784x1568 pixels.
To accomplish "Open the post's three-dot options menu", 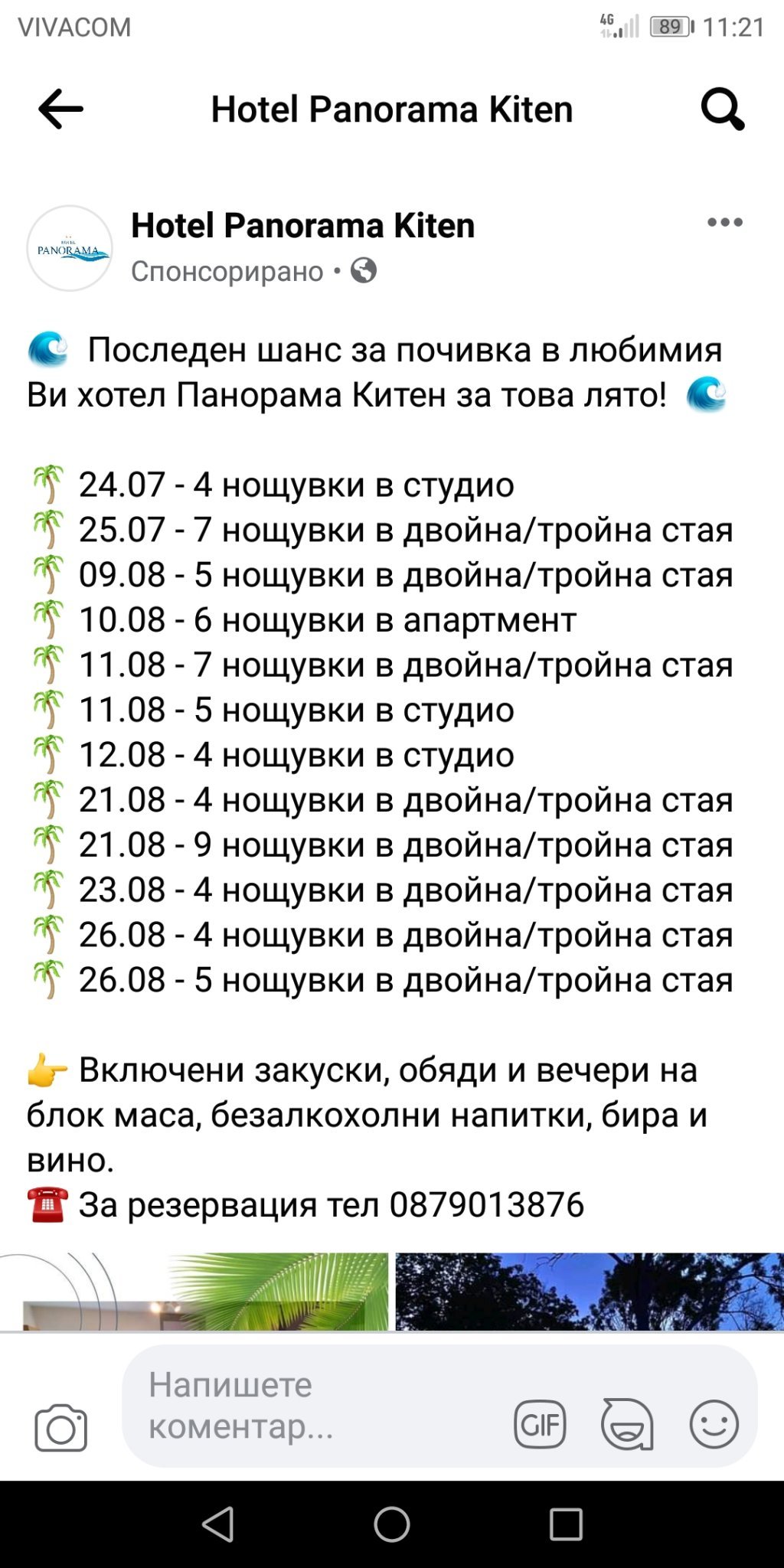I will 725,223.
